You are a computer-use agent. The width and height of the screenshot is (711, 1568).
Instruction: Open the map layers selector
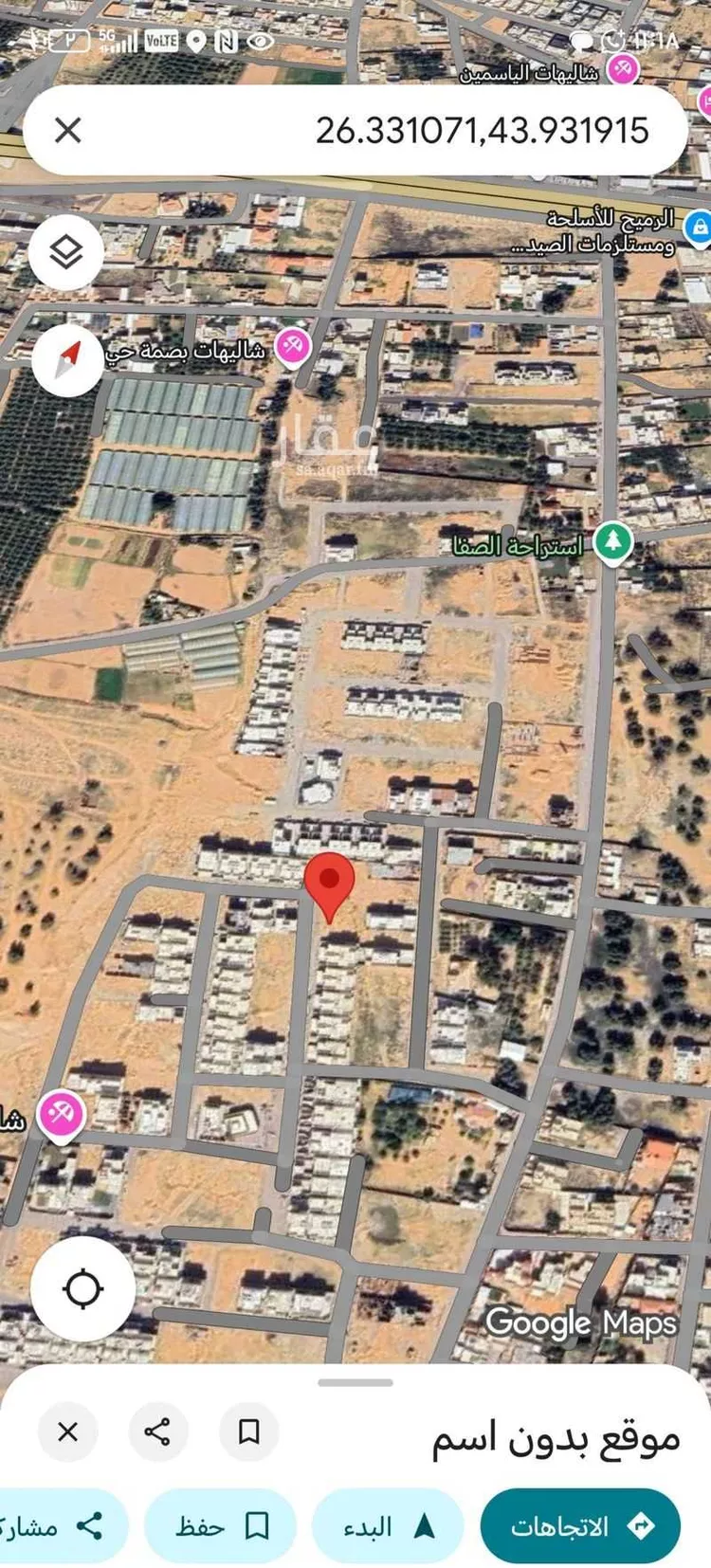(x=65, y=252)
